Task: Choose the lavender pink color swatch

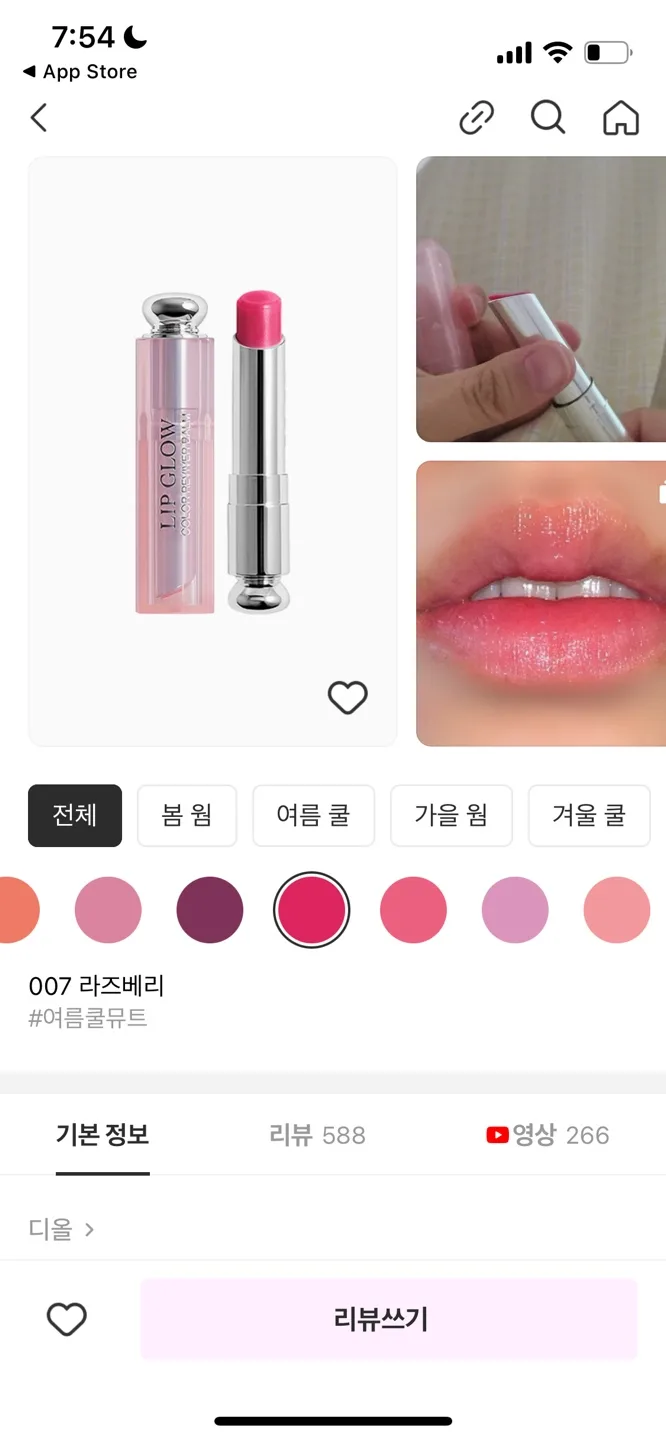Action: (x=515, y=910)
